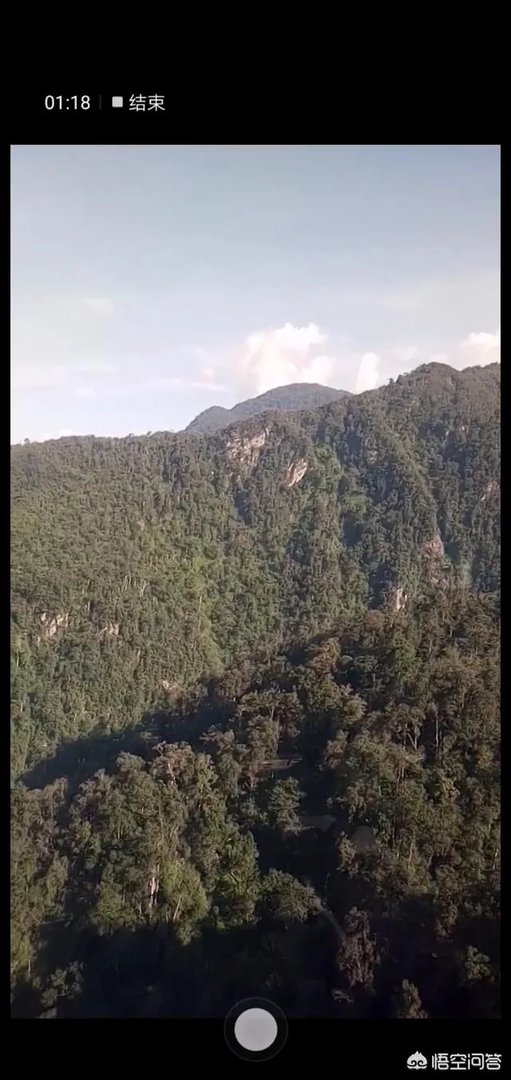The width and height of the screenshot is (511, 1080).
Task: Stop the recording with the 结束 button
Action: [x=138, y=103]
